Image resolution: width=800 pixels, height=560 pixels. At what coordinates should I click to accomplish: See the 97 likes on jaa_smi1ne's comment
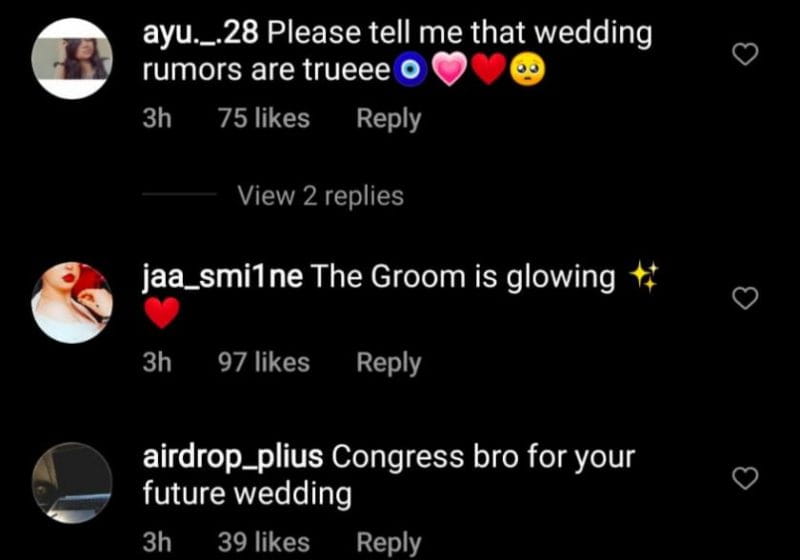[263, 362]
